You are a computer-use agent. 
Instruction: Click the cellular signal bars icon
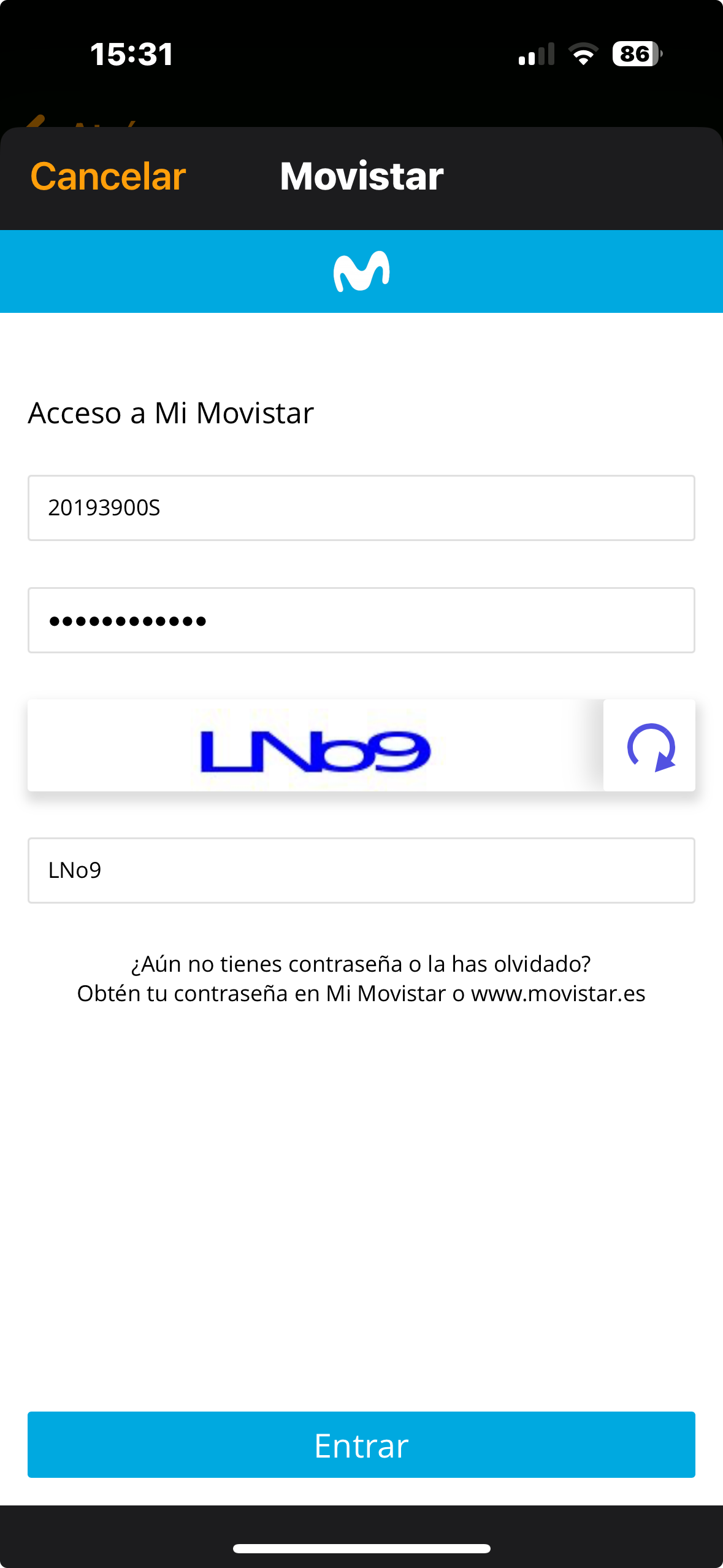pos(535,54)
